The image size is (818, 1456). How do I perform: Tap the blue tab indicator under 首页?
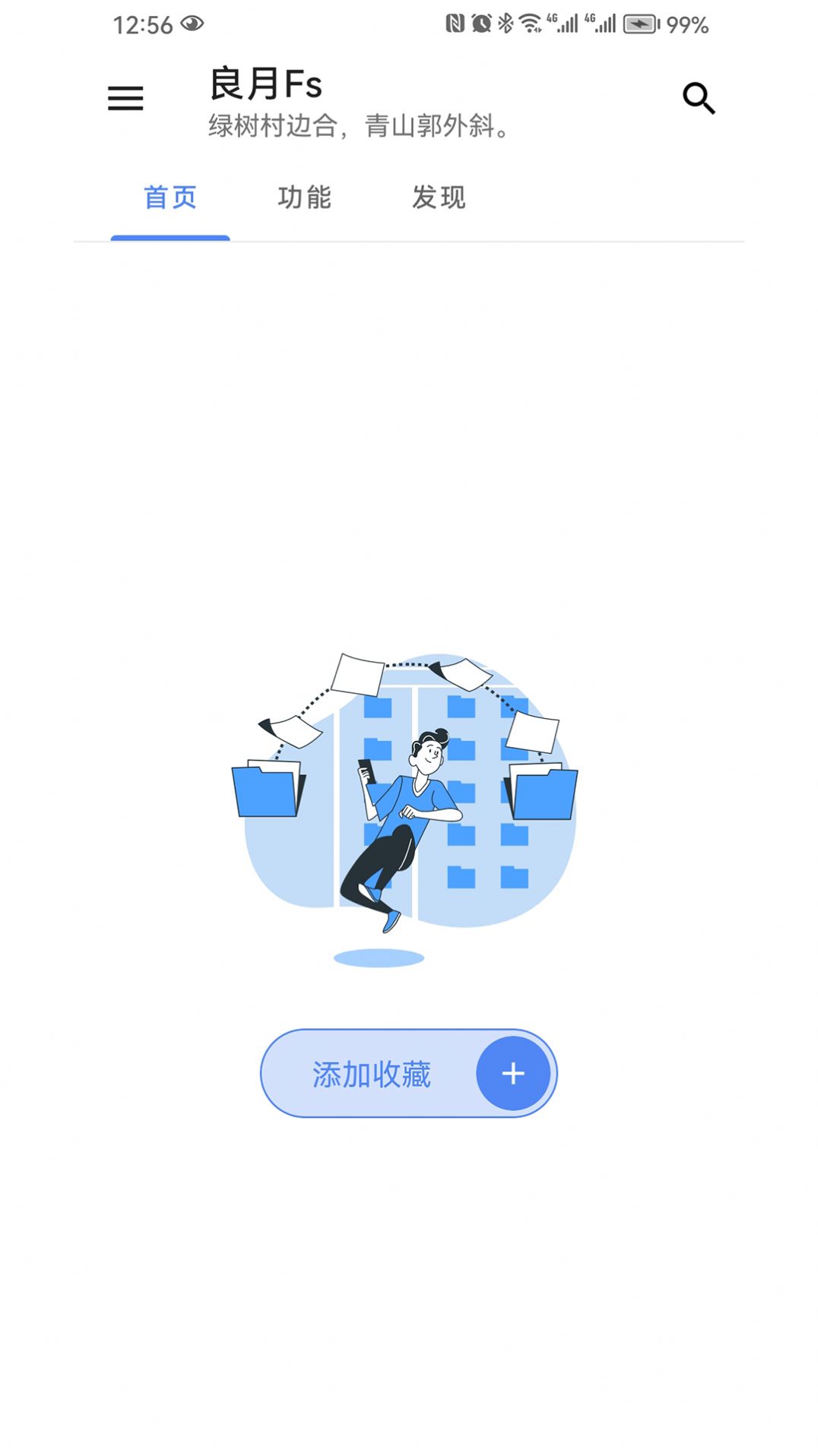coord(170,239)
